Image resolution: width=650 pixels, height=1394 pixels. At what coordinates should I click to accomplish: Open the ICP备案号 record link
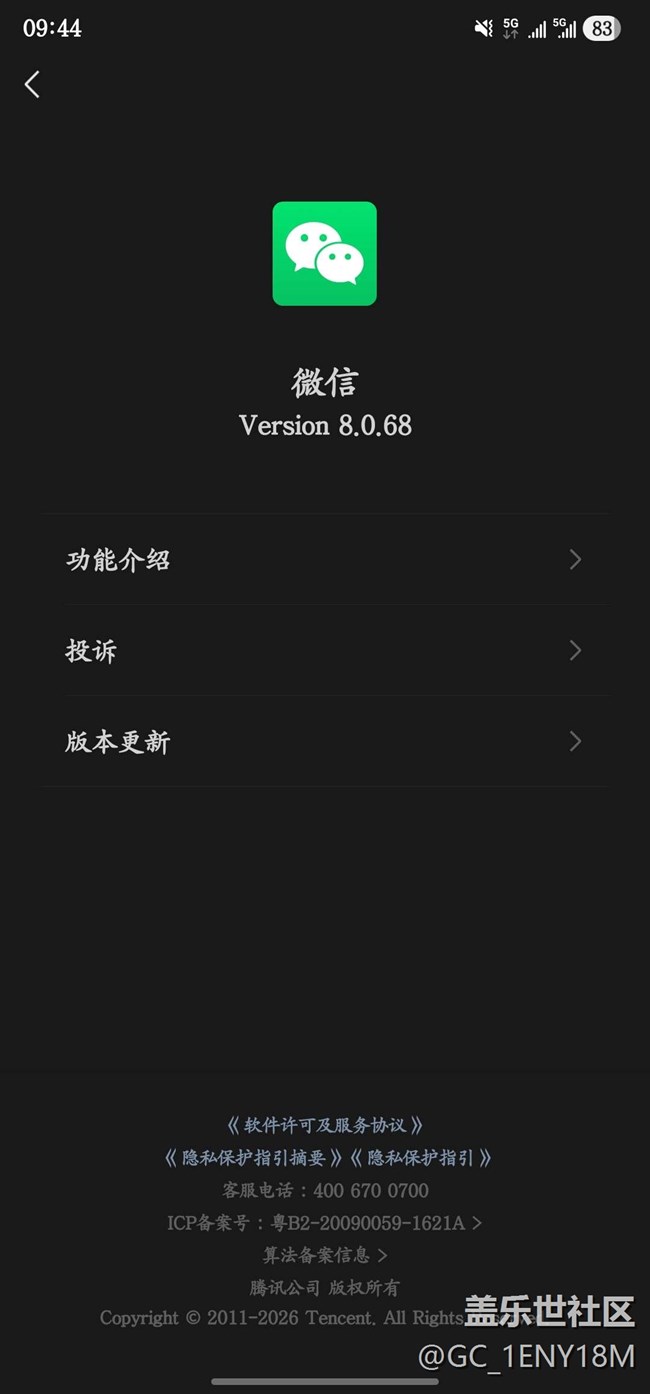[325, 1223]
